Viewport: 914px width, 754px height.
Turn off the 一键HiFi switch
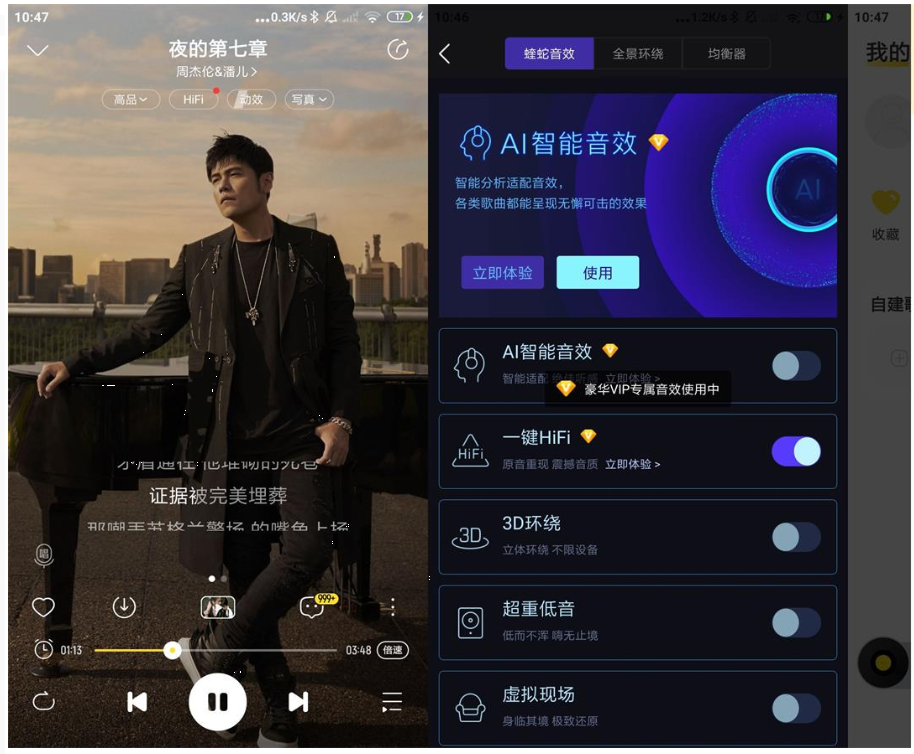pyautogui.click(x=796, y=452)
